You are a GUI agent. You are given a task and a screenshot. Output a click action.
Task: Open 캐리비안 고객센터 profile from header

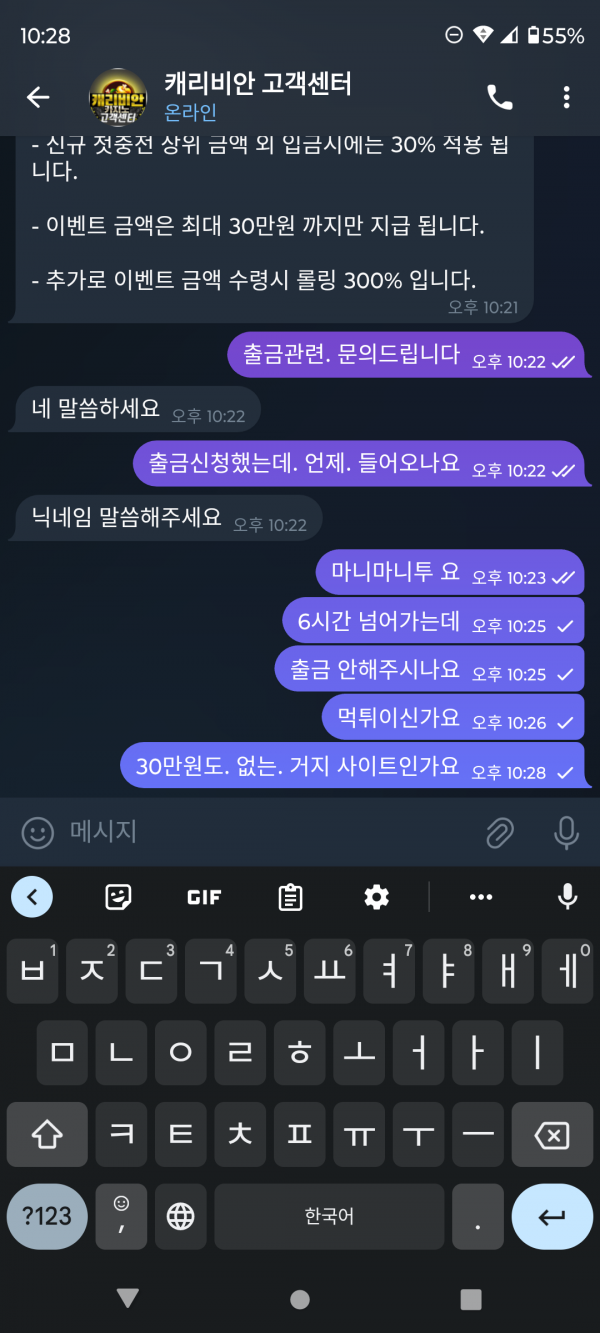click(256, 96)
